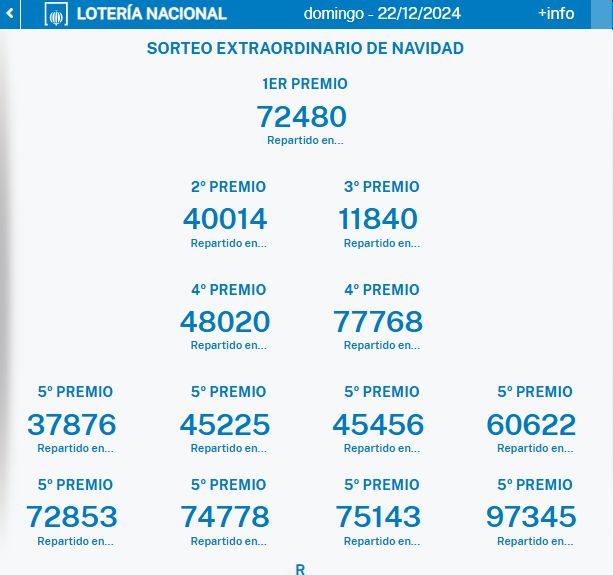The image size is (613, 575).
Task: See Repartido en for number 75143
Action: pyautogui.click(x=381, y=541)
